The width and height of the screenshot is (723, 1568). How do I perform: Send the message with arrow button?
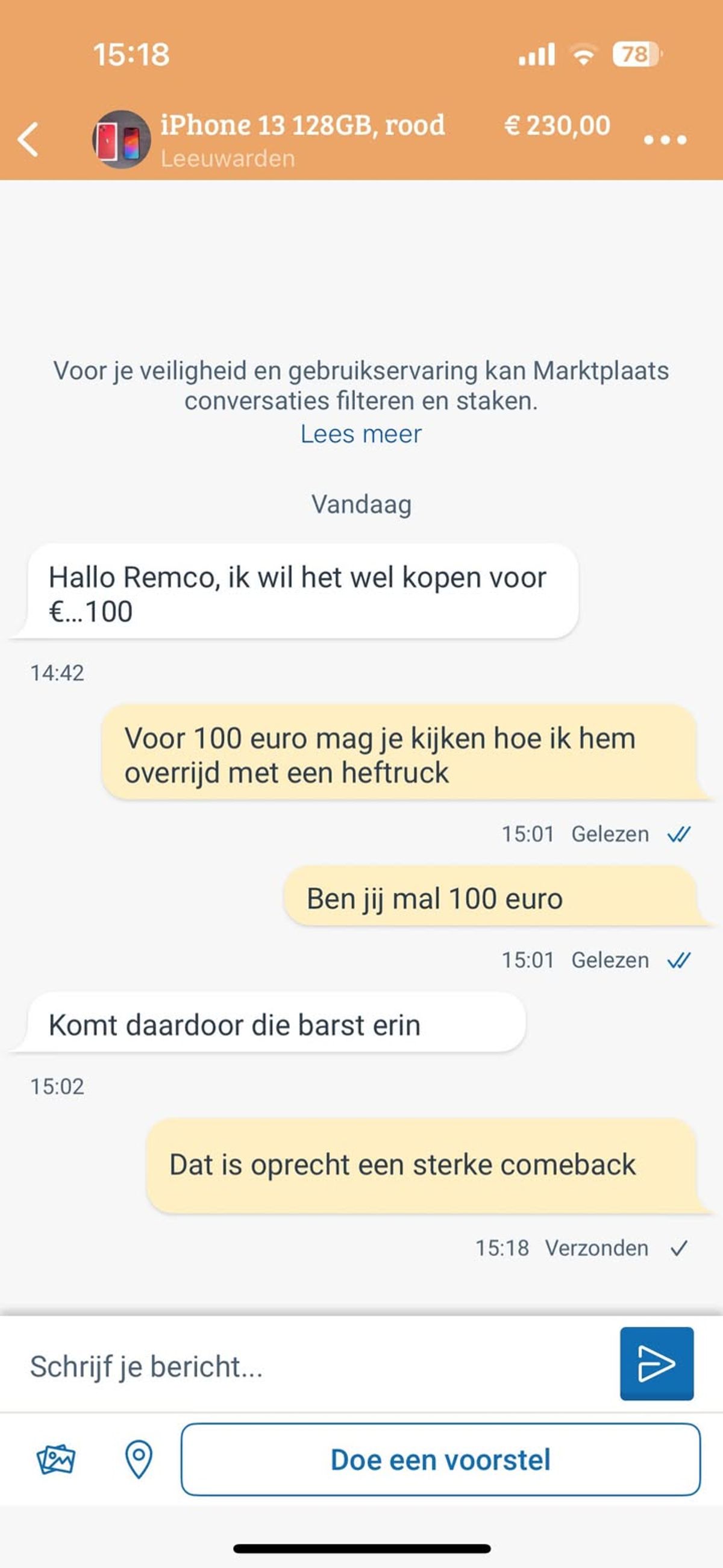[656, 1364]
